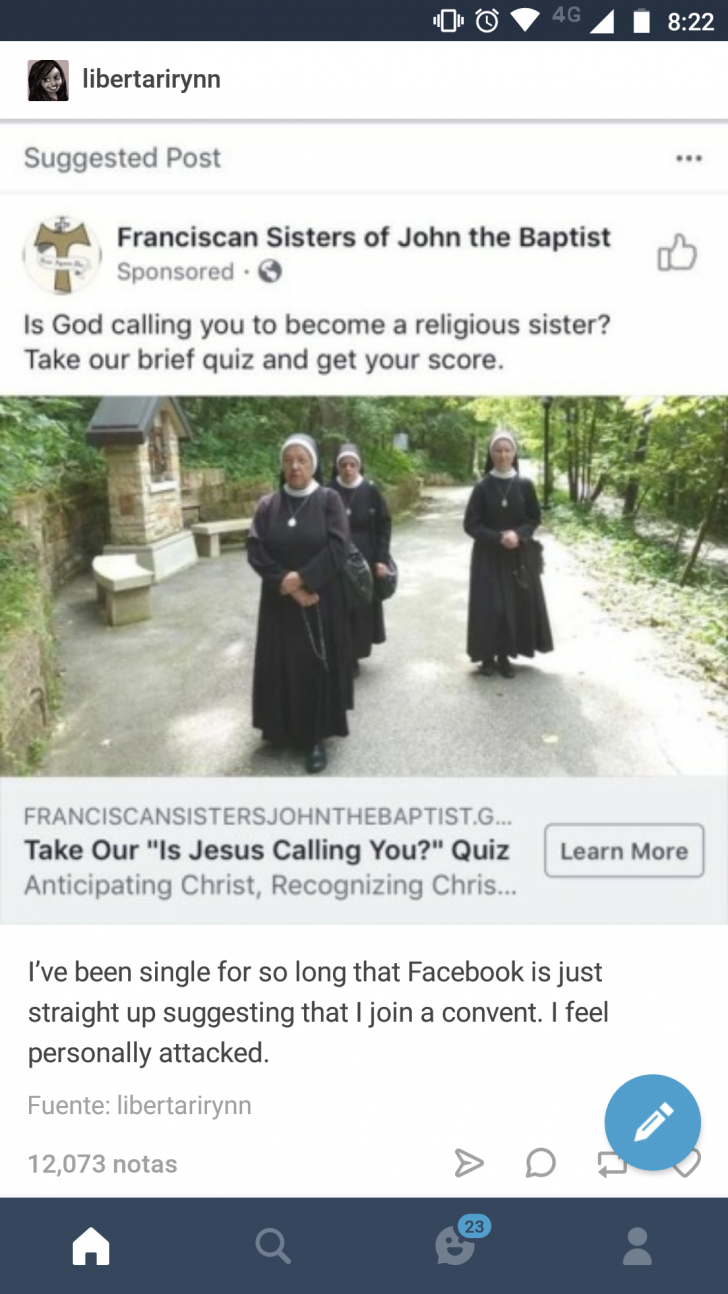Open the screenshot image in the post
Screen dimensions: 728x1294
364,560
